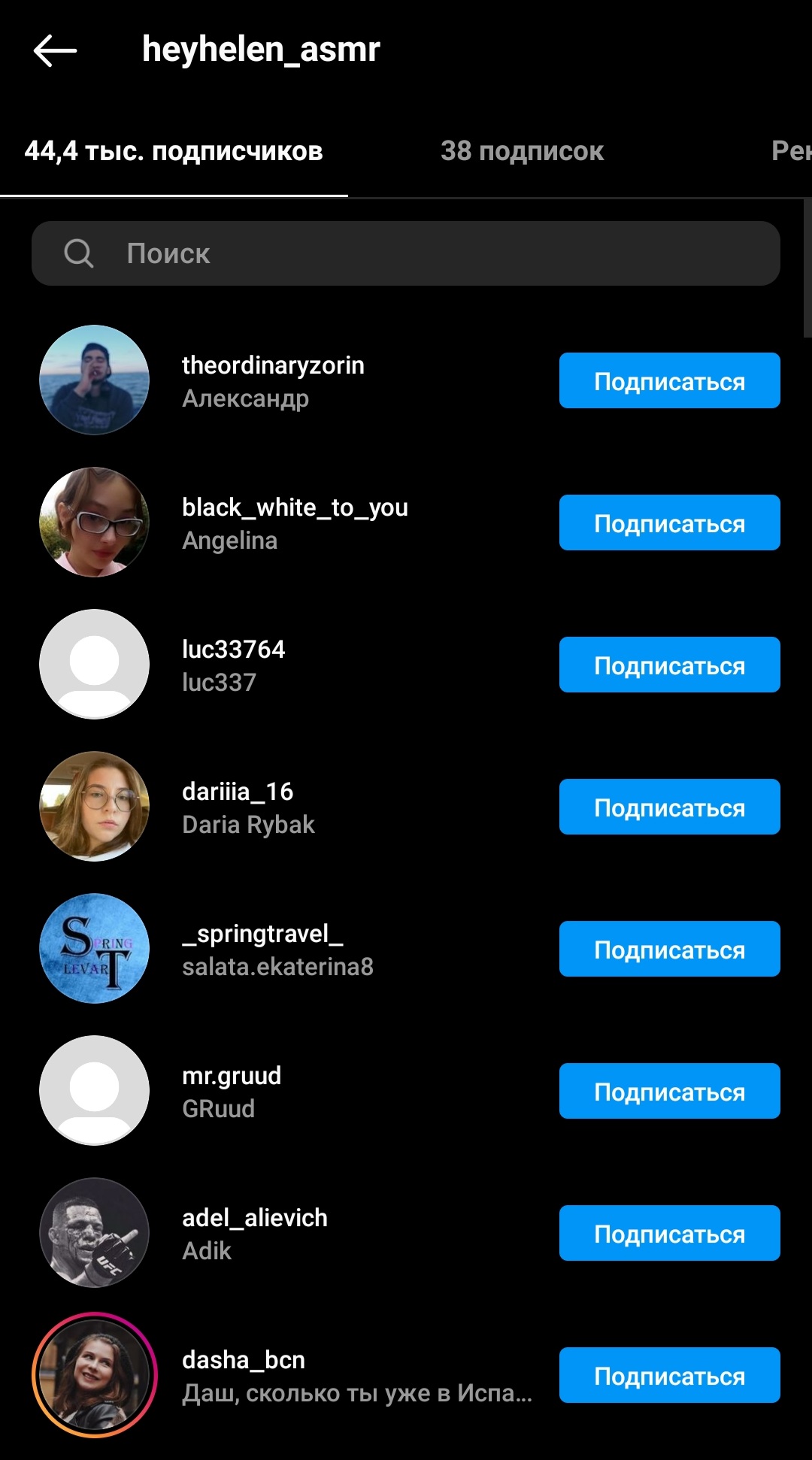Follow black_white_to_you with Подписаться
The width and height of the screenshot is (812, 1460).
[x=669, y=523]
